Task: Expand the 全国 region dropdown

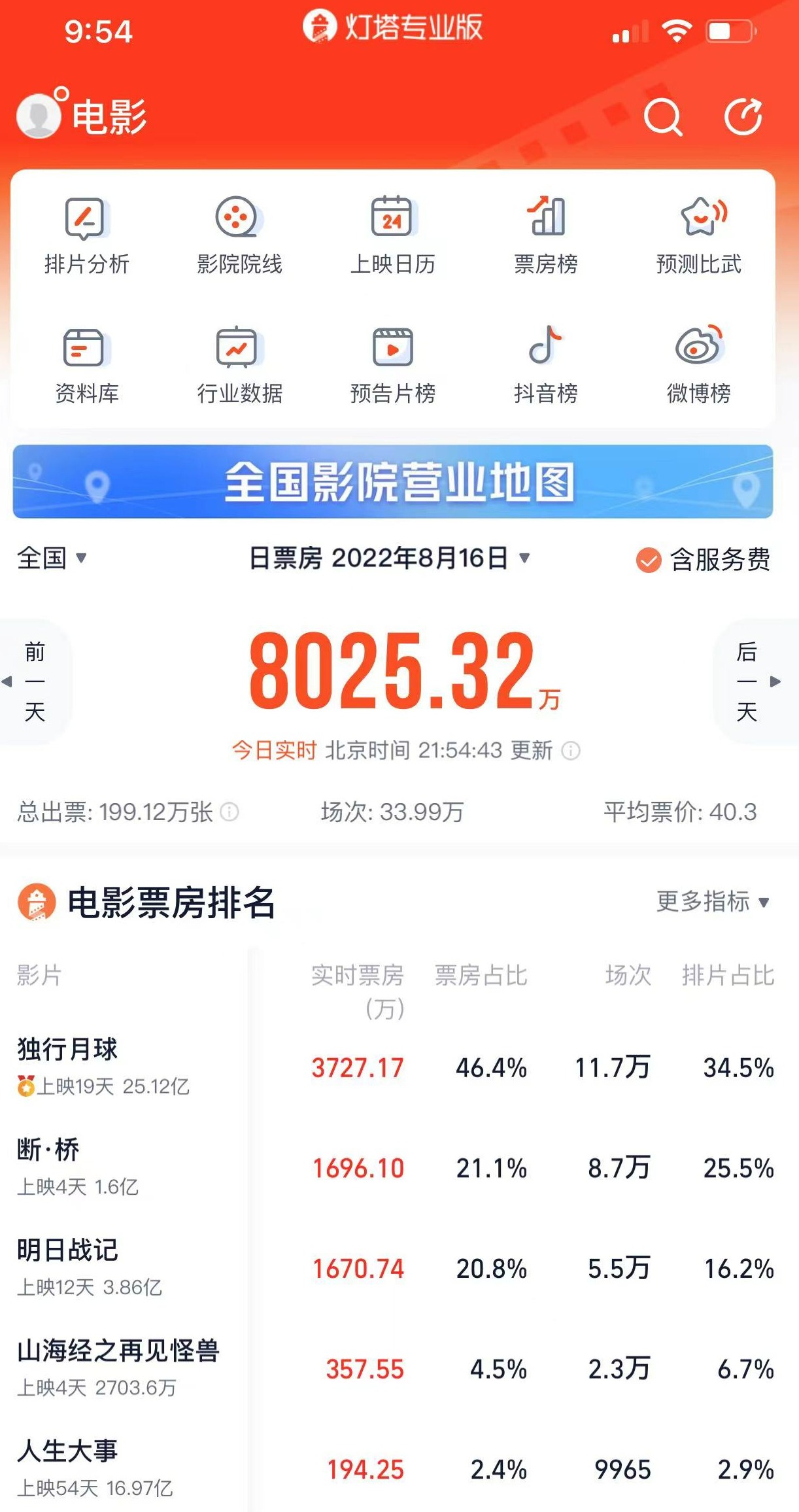Action: (x=51, y=558)
